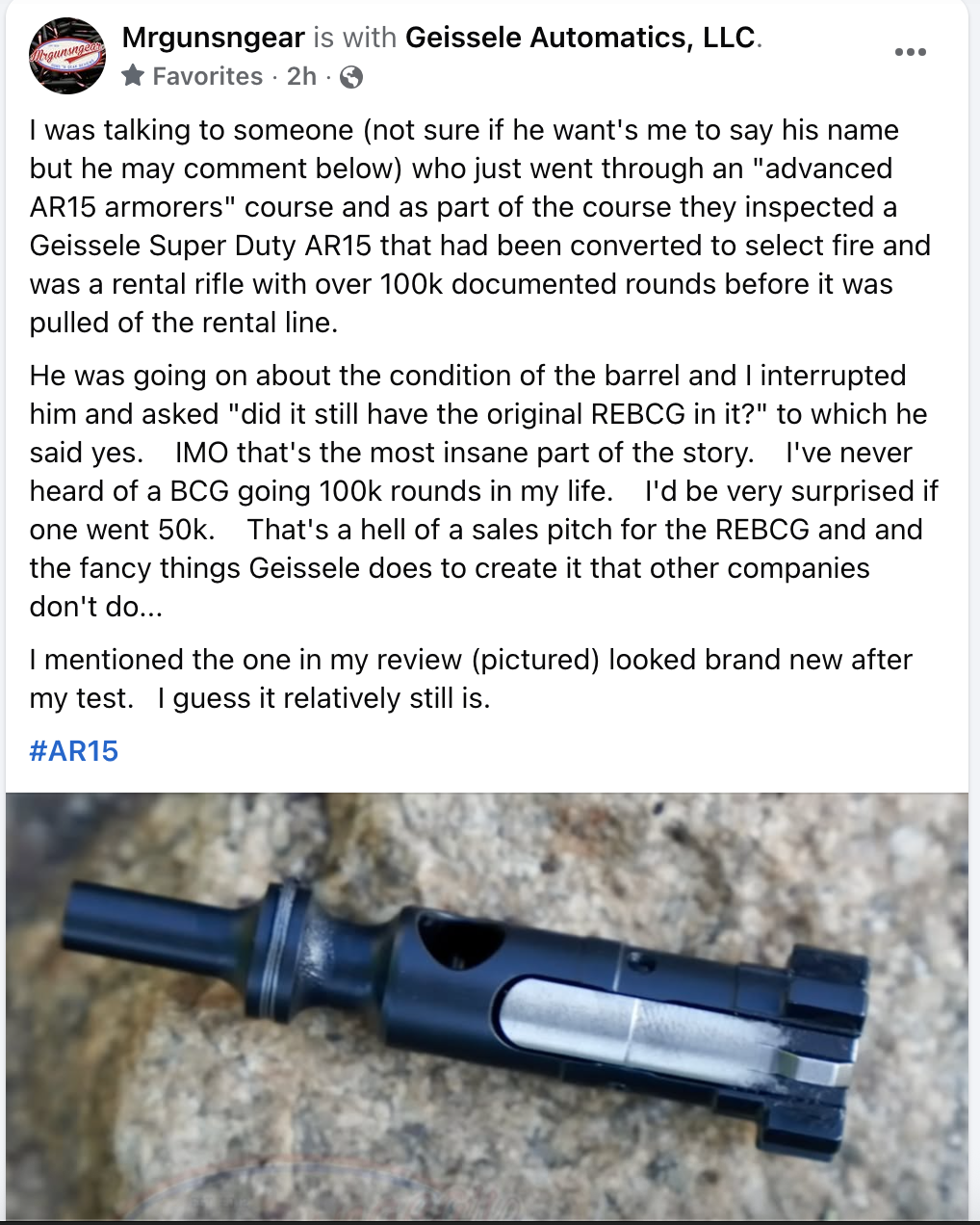Open the Mrgunsngear page name link
This screenshot has height=1225, width=980.
pyautogui.click(x=213, y=38)
